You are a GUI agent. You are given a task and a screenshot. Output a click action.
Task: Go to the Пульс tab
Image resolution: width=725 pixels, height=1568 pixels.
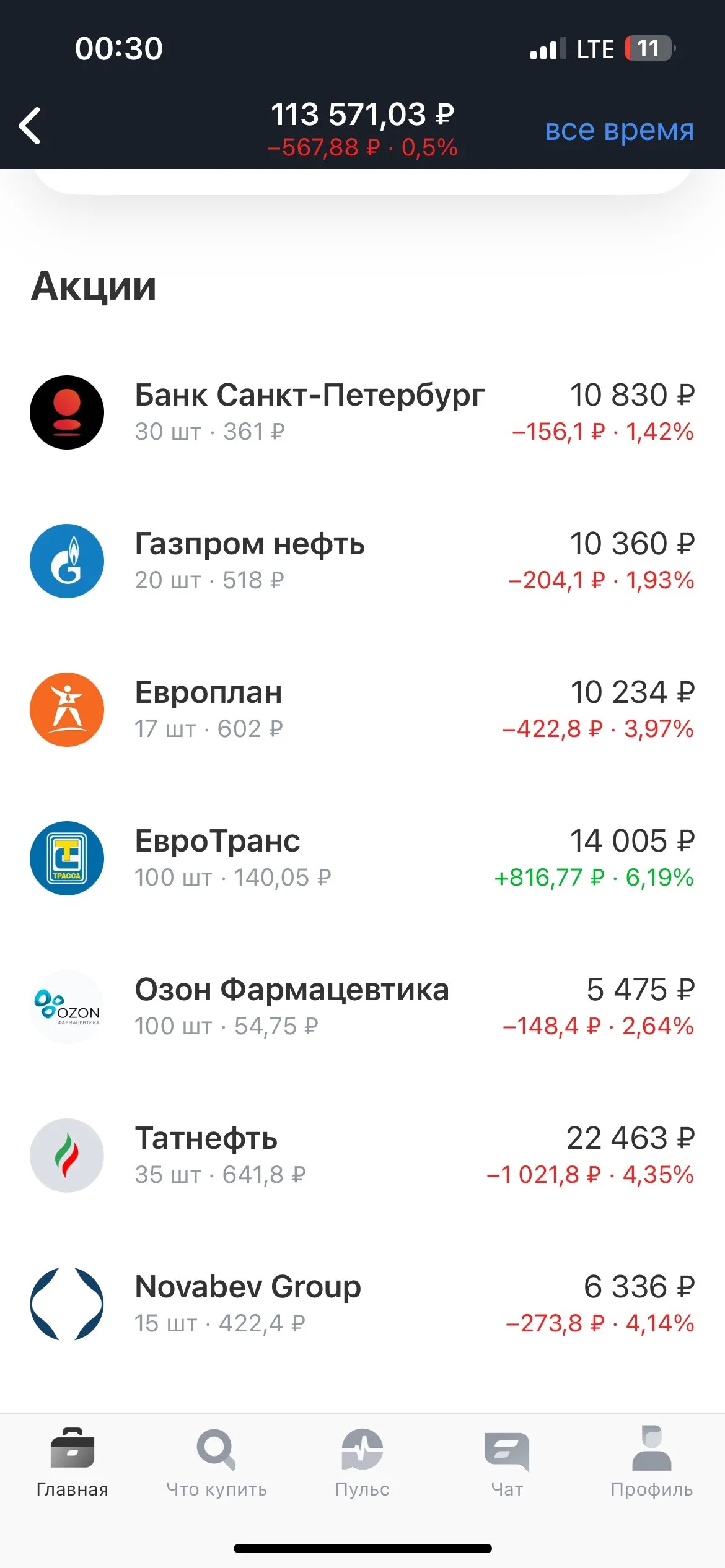[x=362, y=1463]
